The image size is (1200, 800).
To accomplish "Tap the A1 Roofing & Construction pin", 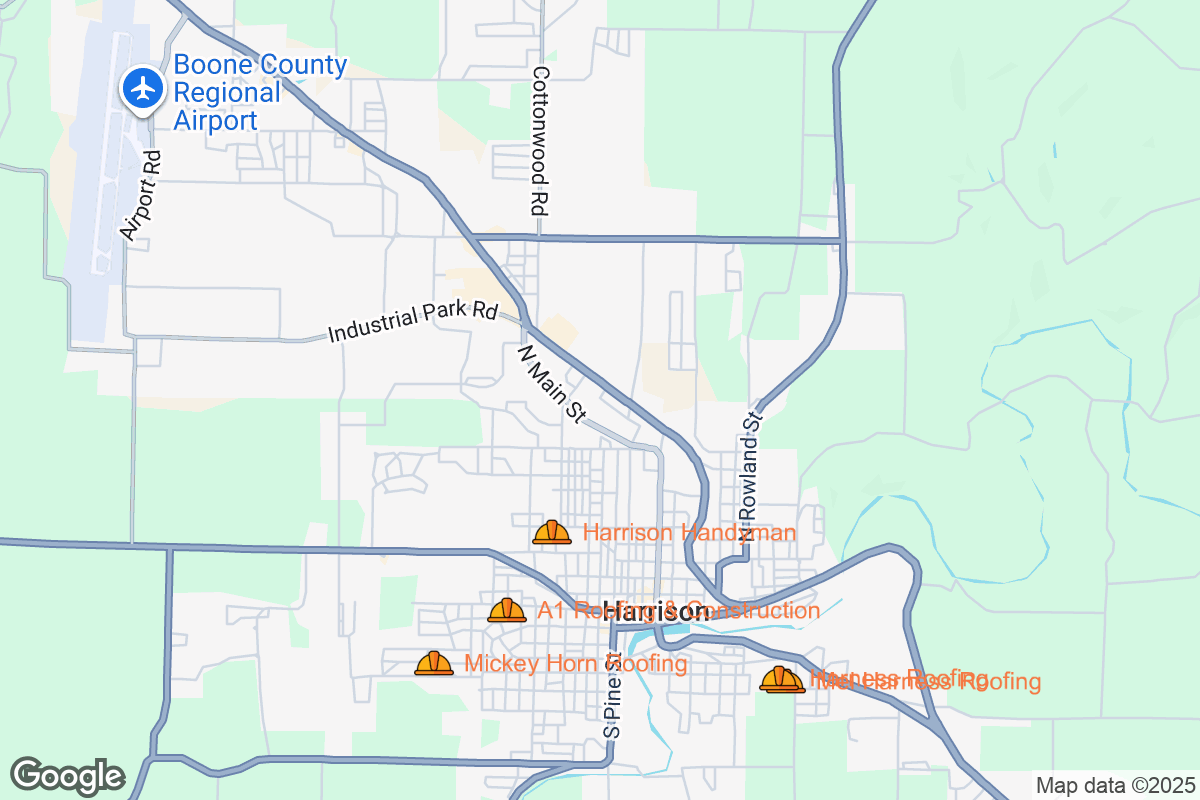I will (507, 610).
